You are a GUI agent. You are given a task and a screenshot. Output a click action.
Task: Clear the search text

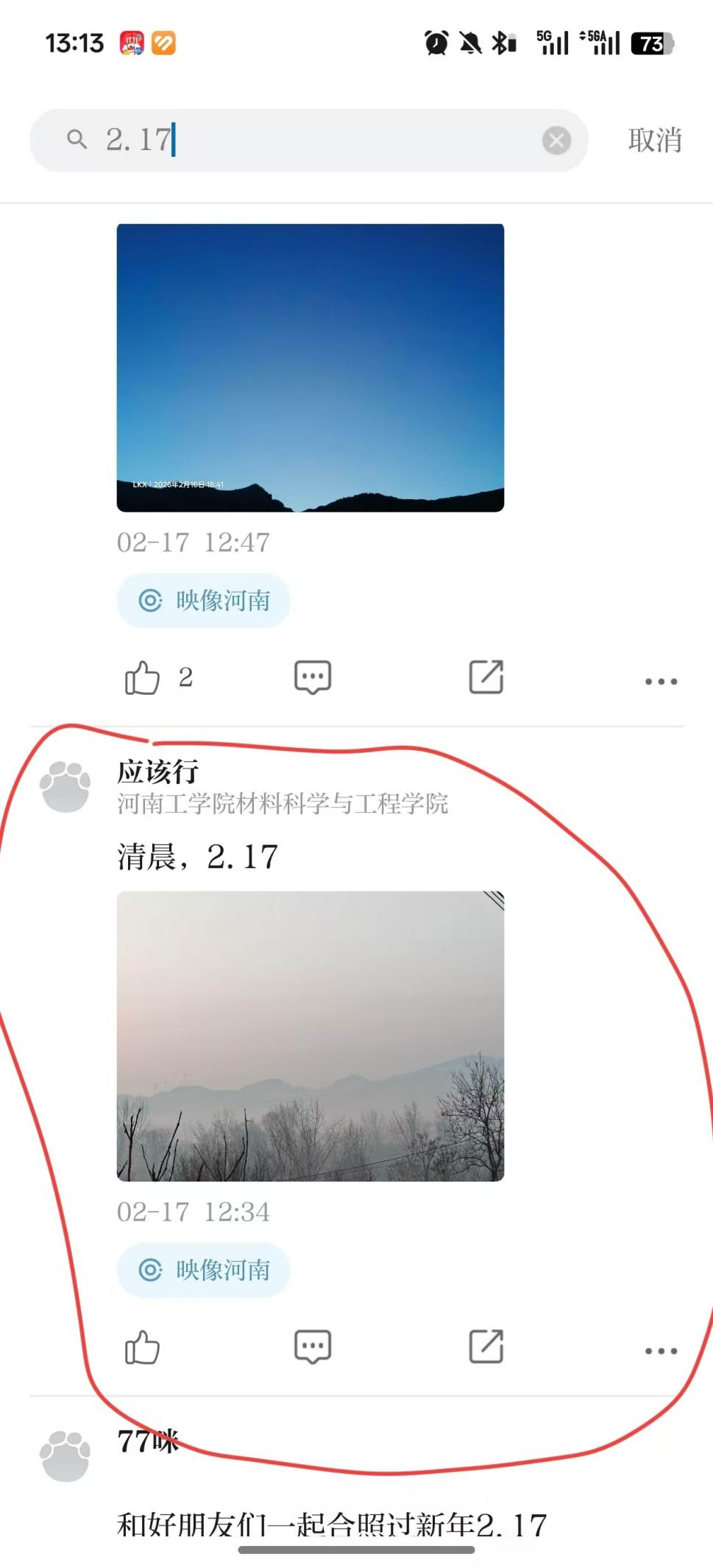pyautogui.click(x=556, y=140)
